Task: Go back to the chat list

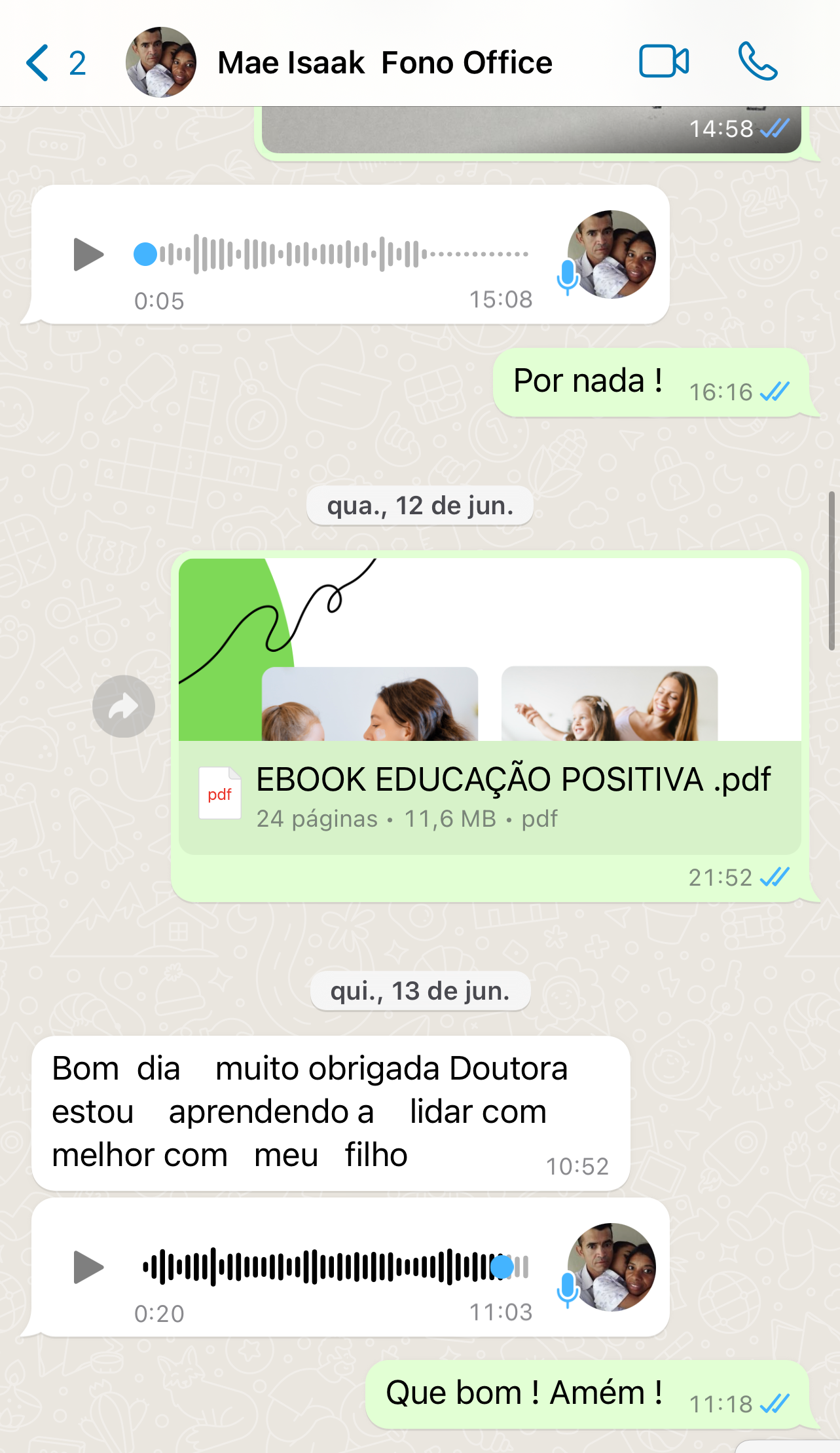Action: 39,63
